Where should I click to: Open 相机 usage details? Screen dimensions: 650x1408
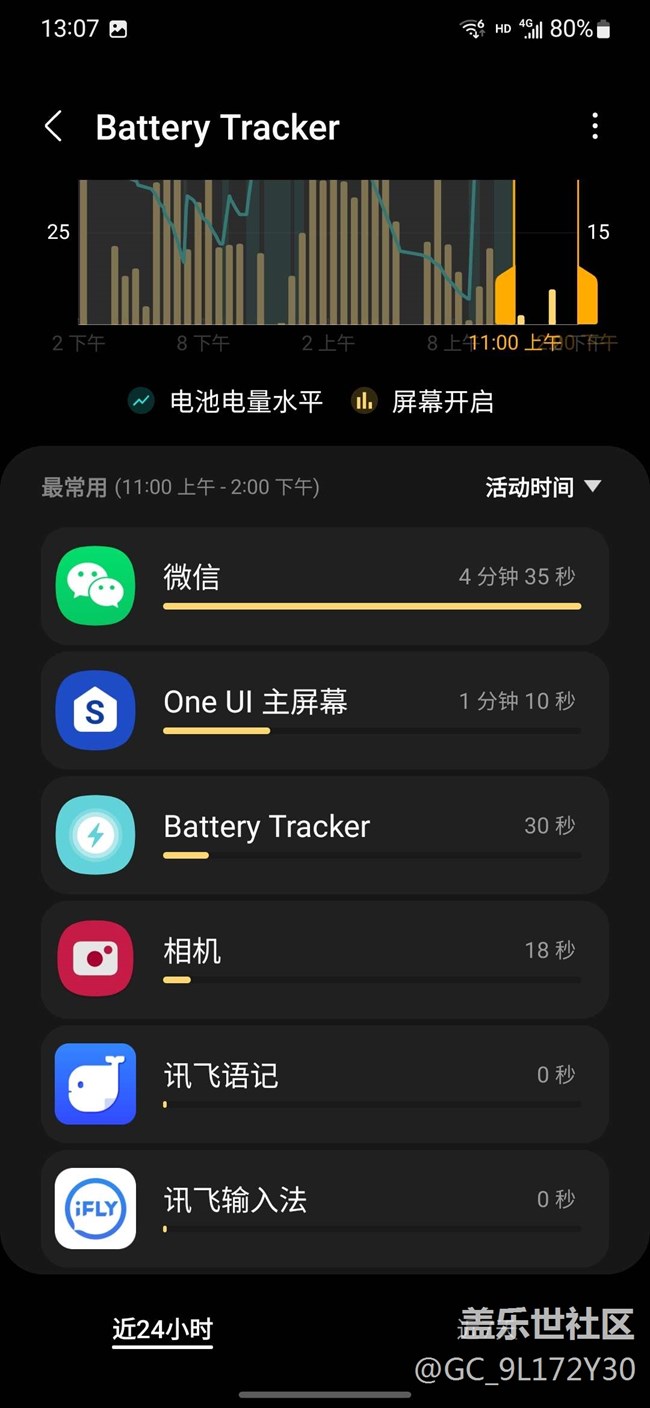[325, 960]
